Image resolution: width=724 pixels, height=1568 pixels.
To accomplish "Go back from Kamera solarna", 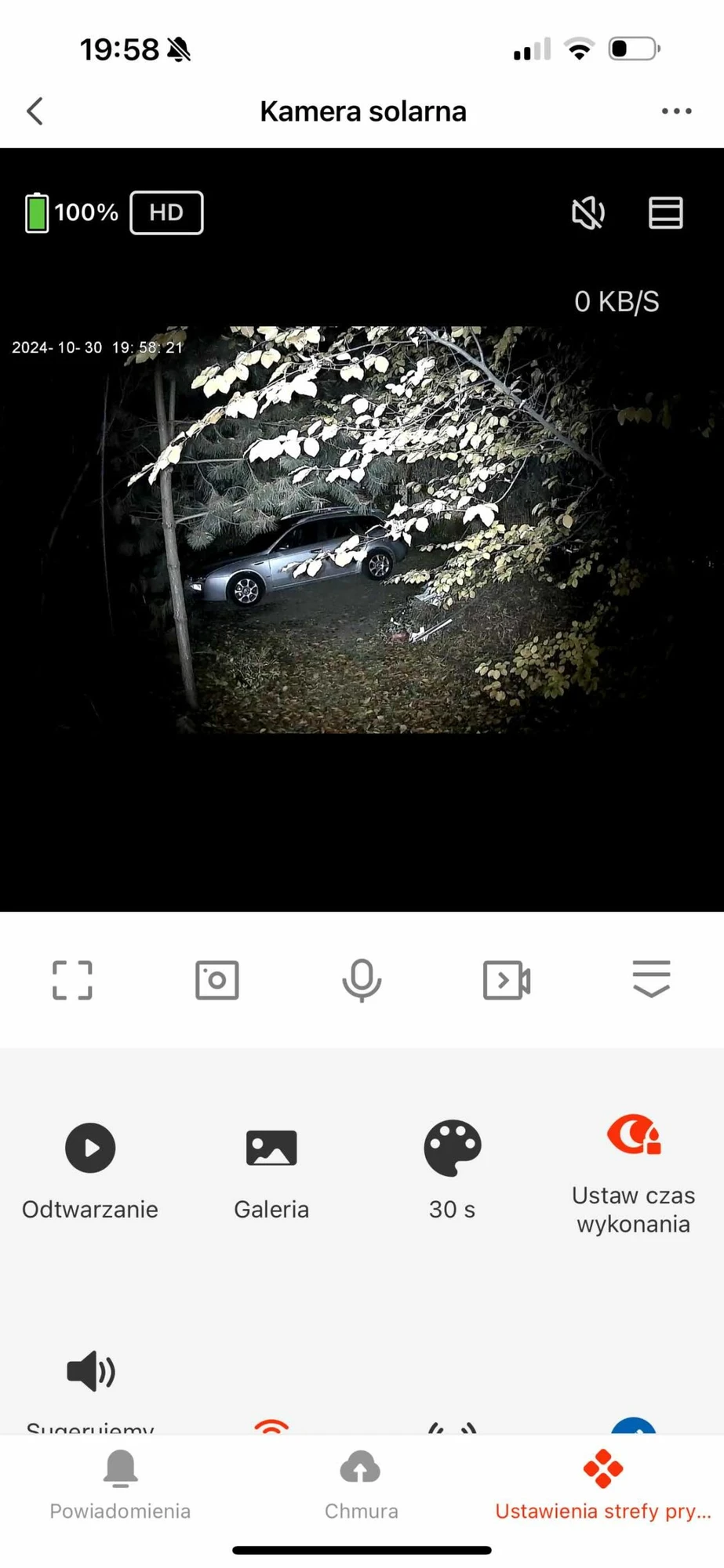I will [35, 111].
